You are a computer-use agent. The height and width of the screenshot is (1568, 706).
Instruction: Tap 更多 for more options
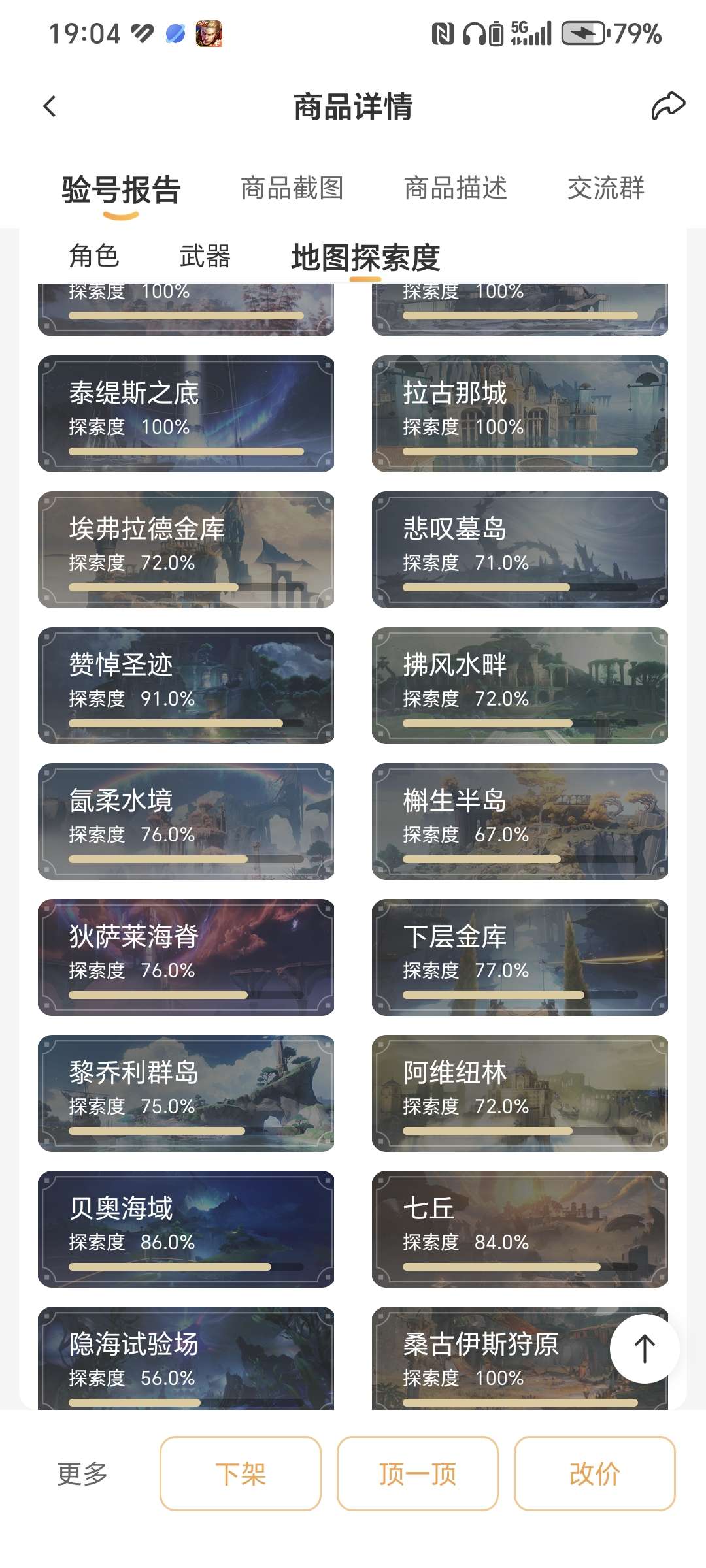82,1474
